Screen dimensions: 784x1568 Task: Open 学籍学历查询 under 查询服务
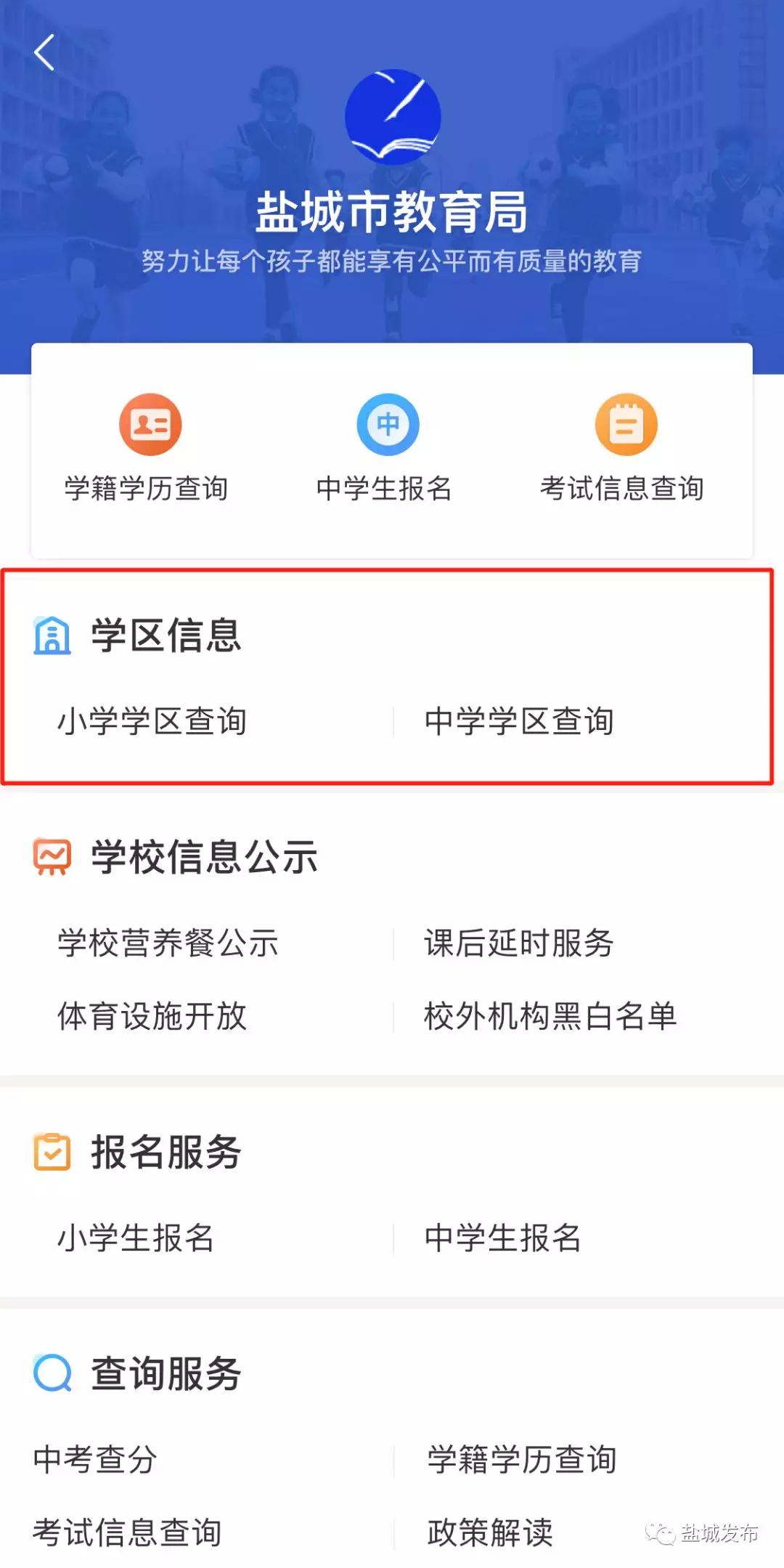522,1459
